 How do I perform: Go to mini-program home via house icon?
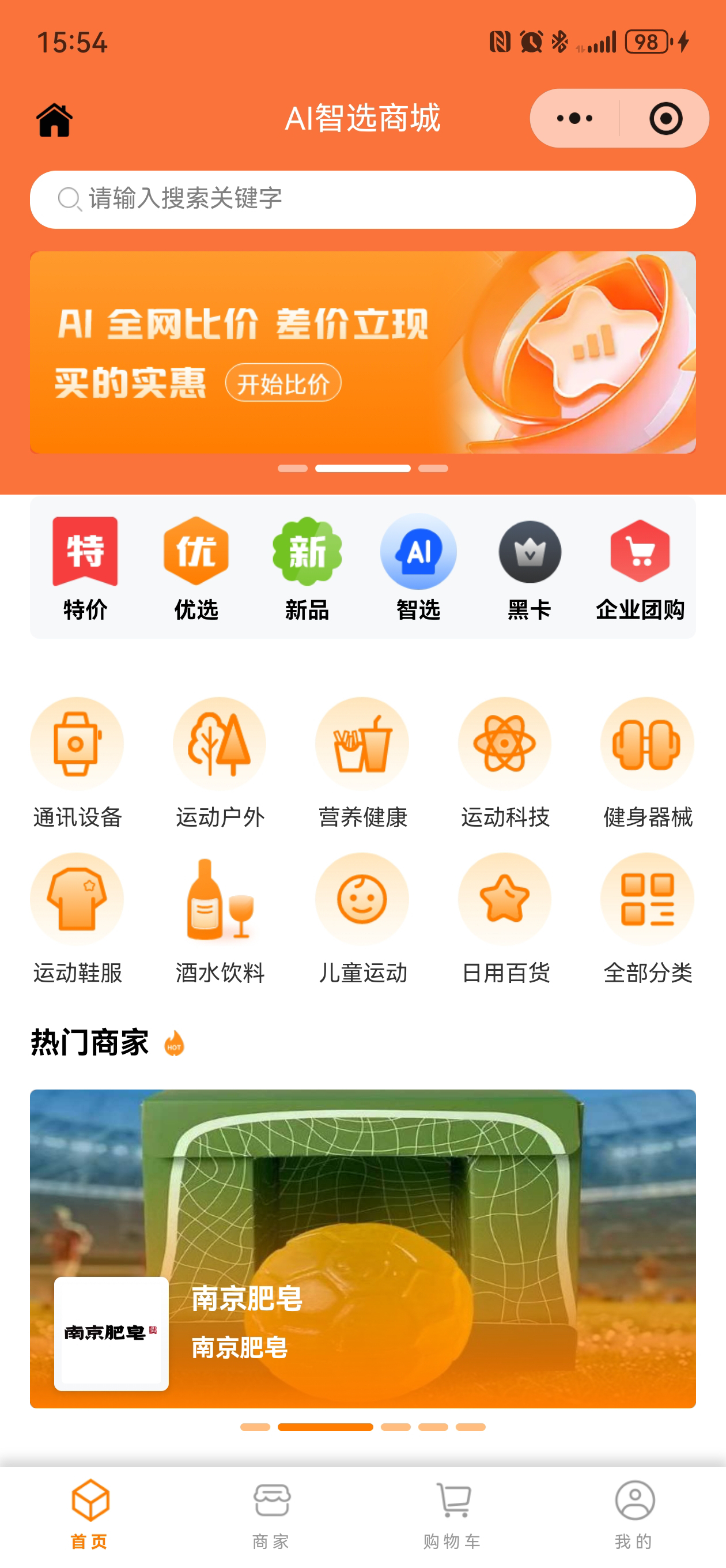[x=54, y=119]
